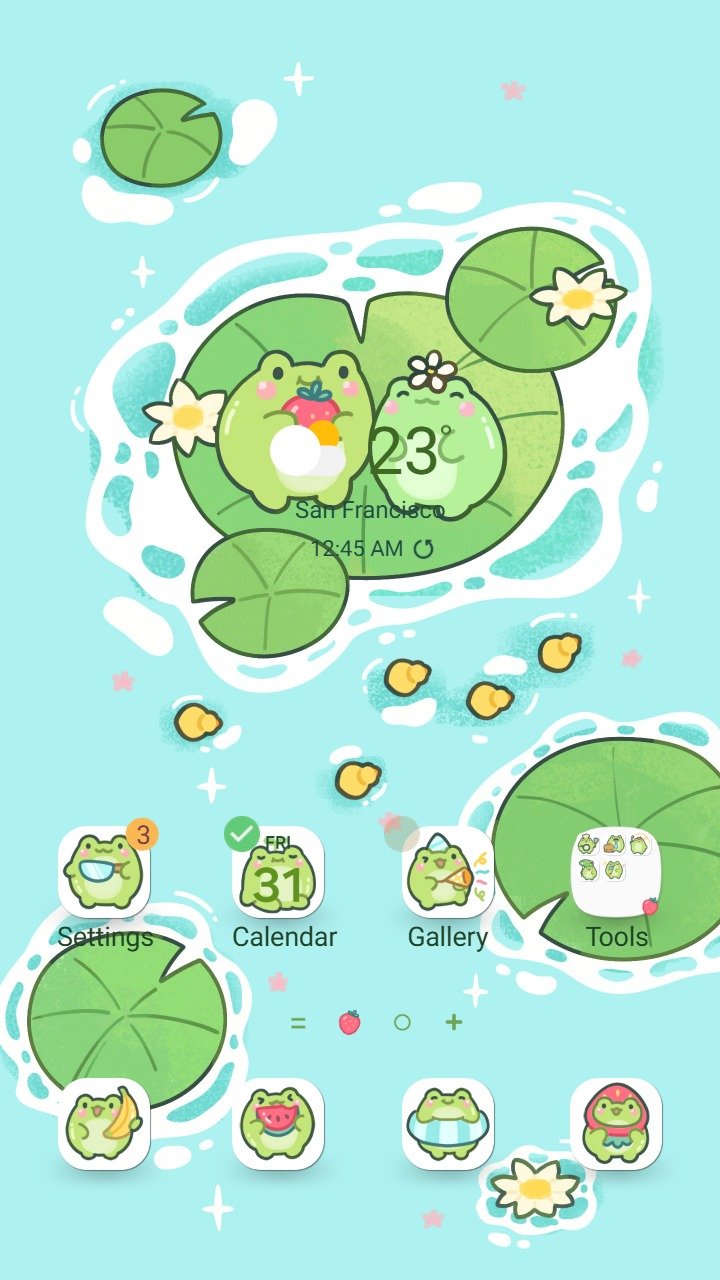Open the Settings app
Image resolution: width=720 pixels, height=1280 pixels.
pyautogui.click(x=104, y=872)
